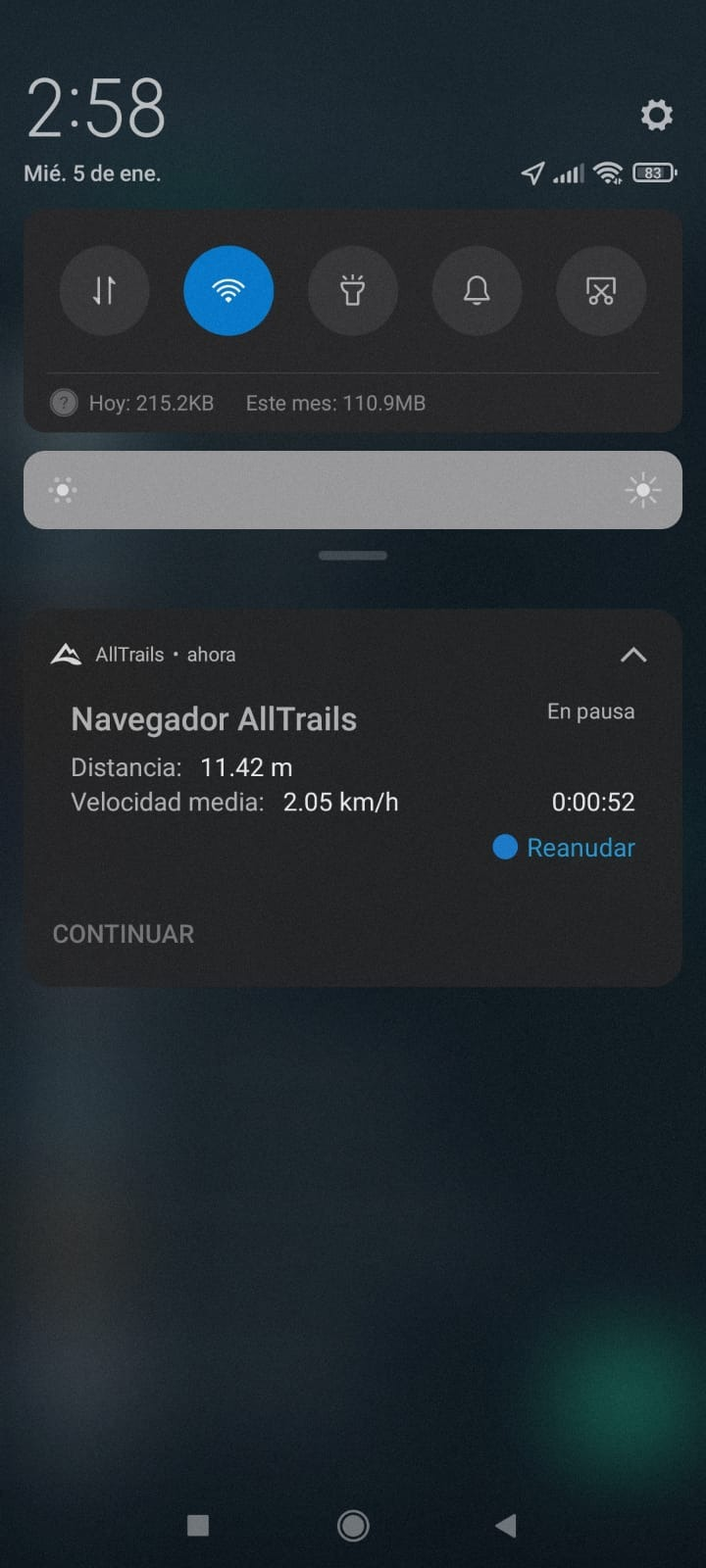Tap CONTINUAR in the AllTrails notification
The width and height of the screenshot is (706, 1568).
click(124, 934)
